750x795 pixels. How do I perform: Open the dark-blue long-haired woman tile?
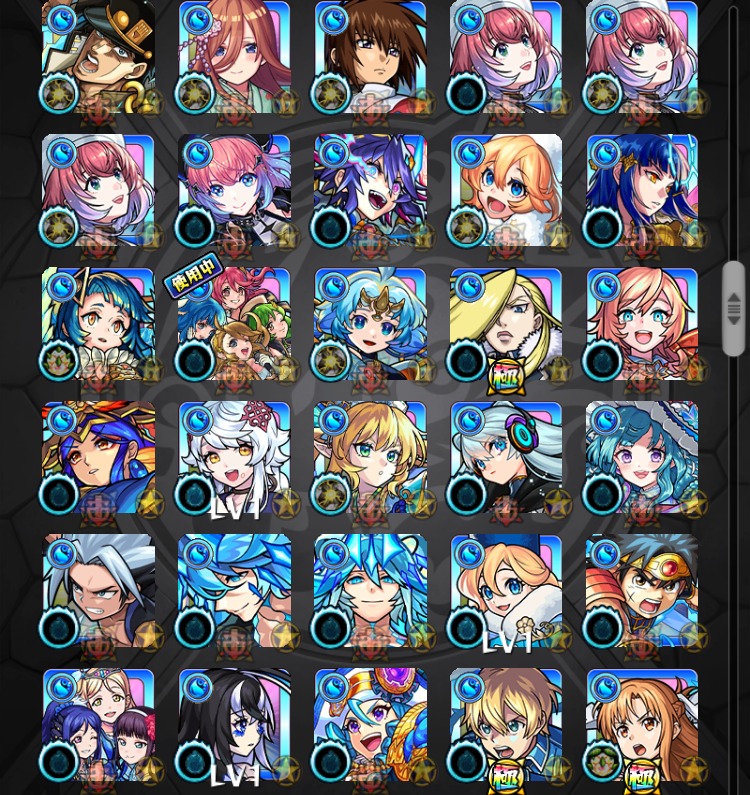tap(641, 190)
